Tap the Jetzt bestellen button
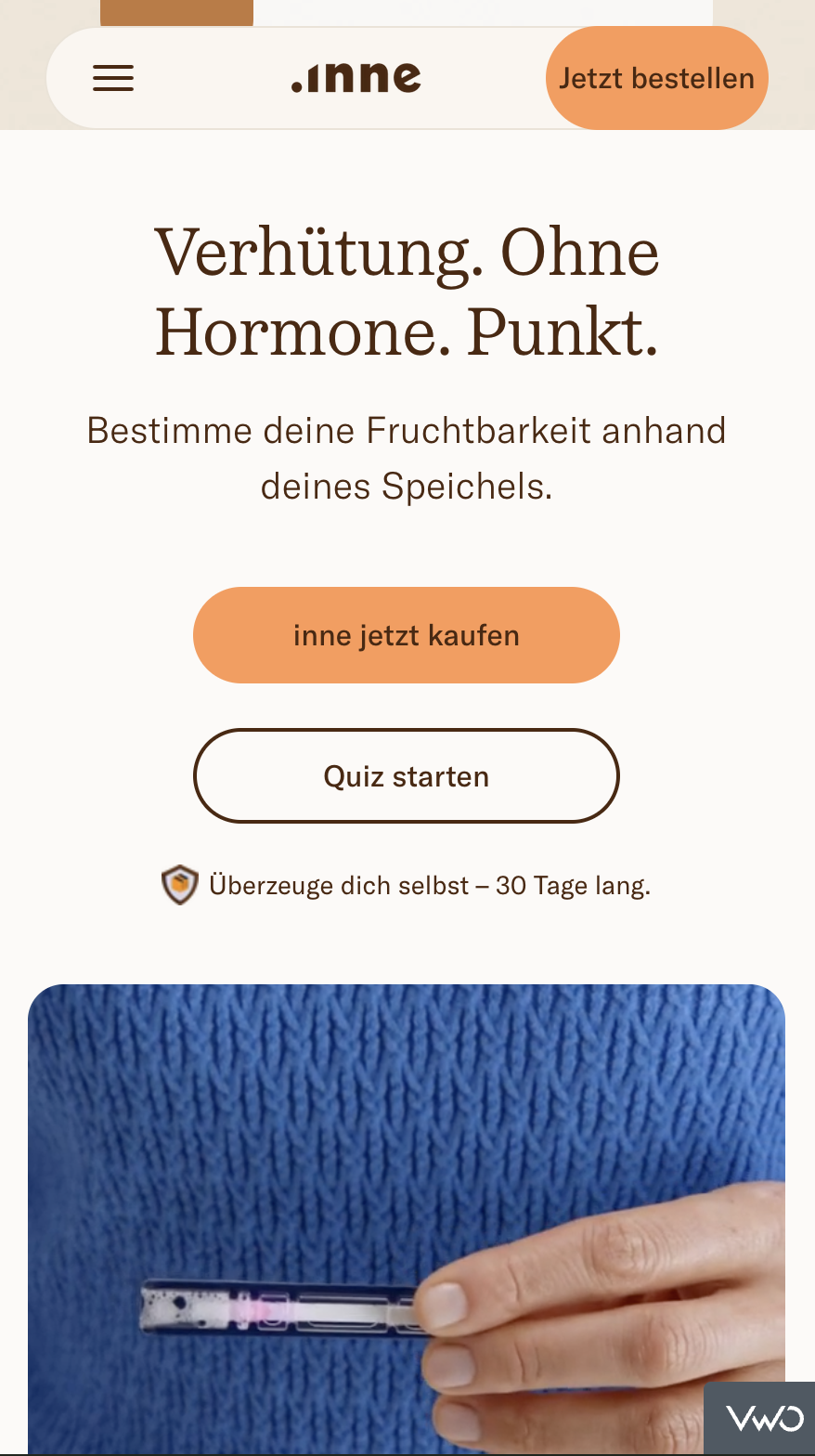Image resolution: width=815 pixels, height=1456 pixels. pyautogui.click(x=656, y=78)
